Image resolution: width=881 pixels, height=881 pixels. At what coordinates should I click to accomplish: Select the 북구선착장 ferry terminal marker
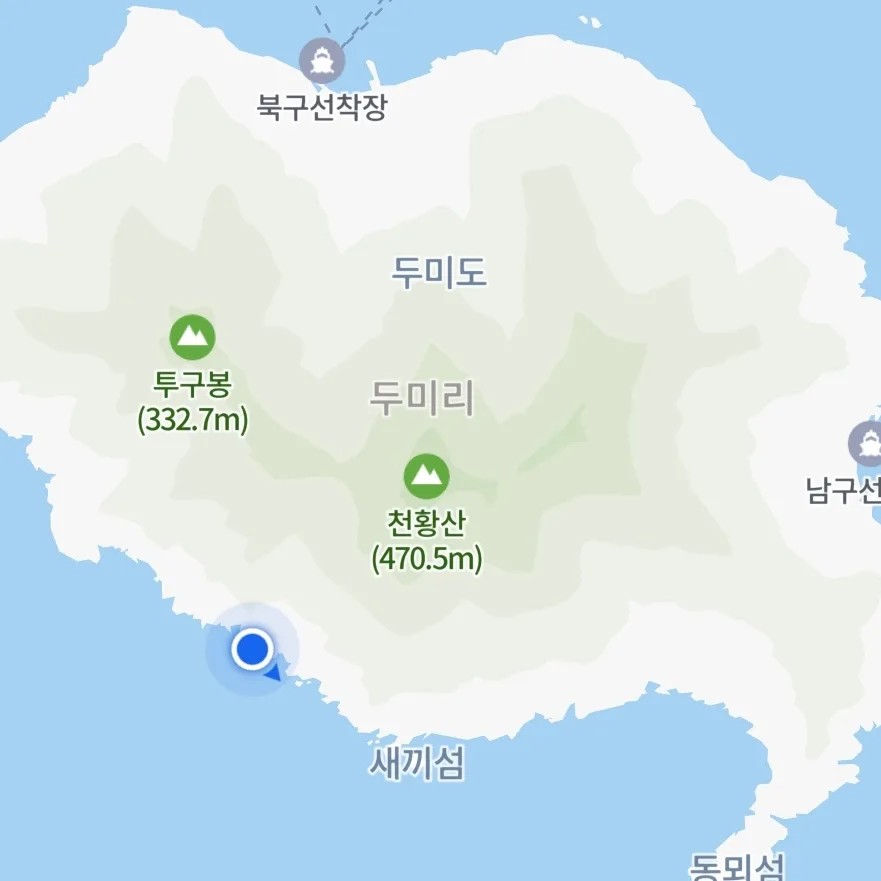point(322,62)
